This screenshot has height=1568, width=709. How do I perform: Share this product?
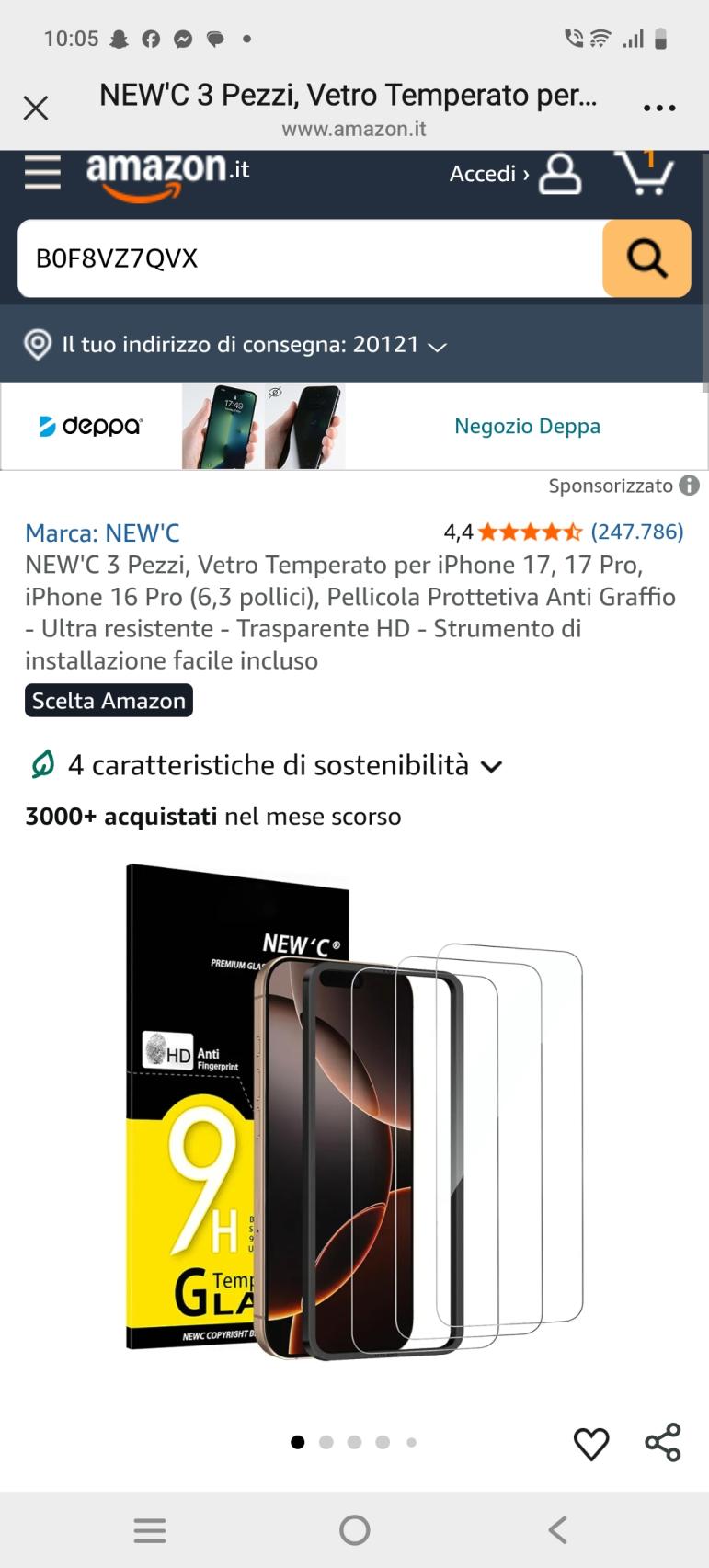[x=663, y=1443]
